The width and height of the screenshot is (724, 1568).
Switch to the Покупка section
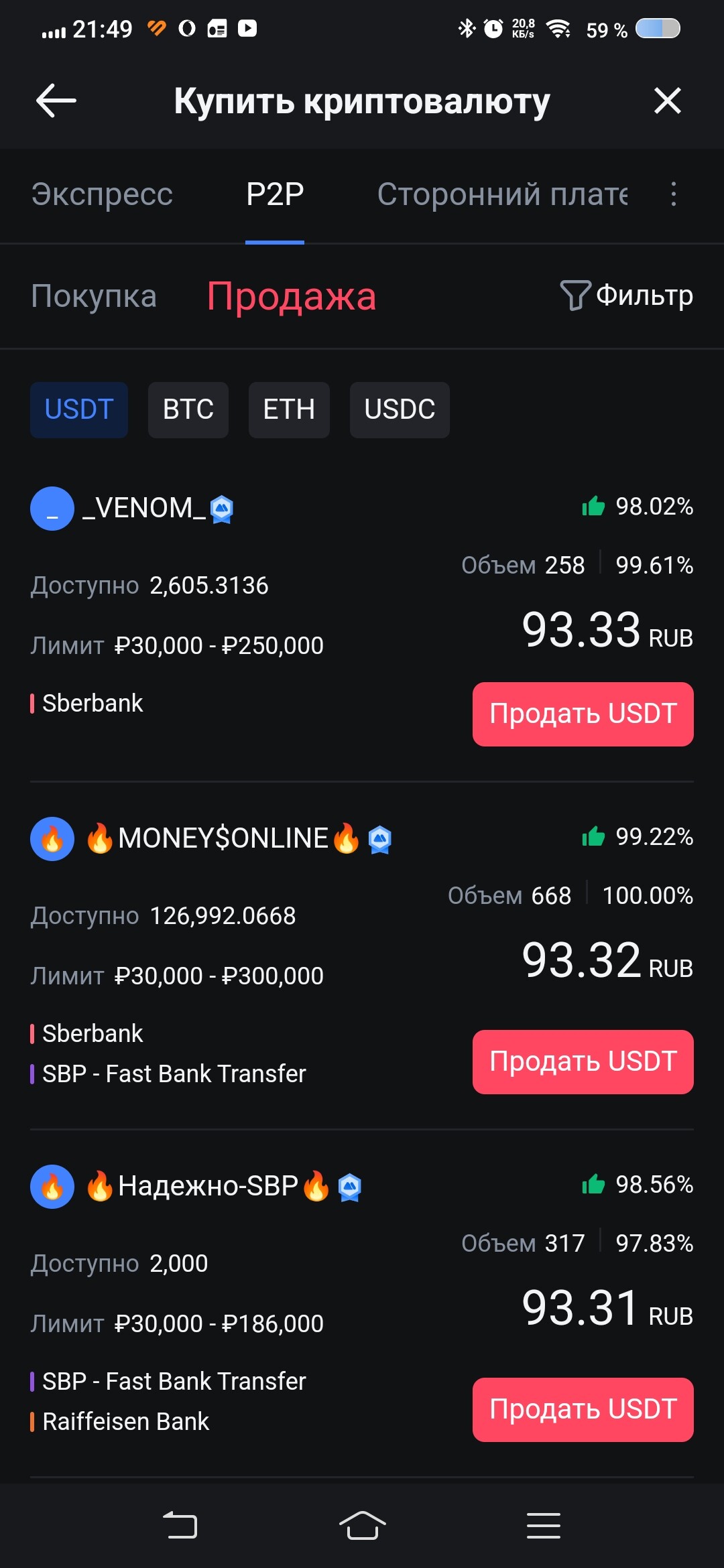[x=94, y=296]
